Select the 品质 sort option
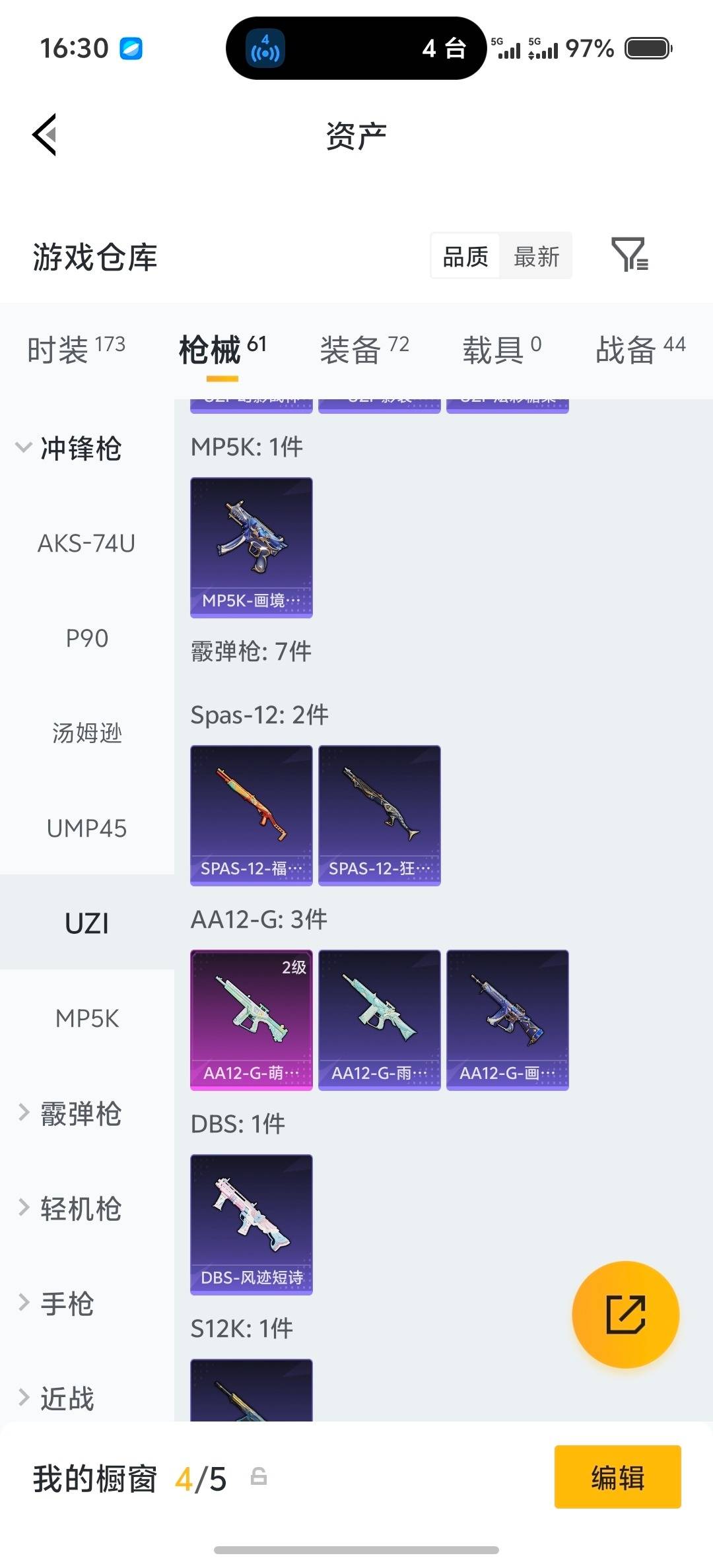Screen dimensions: 713x1568 click(463, 256)
